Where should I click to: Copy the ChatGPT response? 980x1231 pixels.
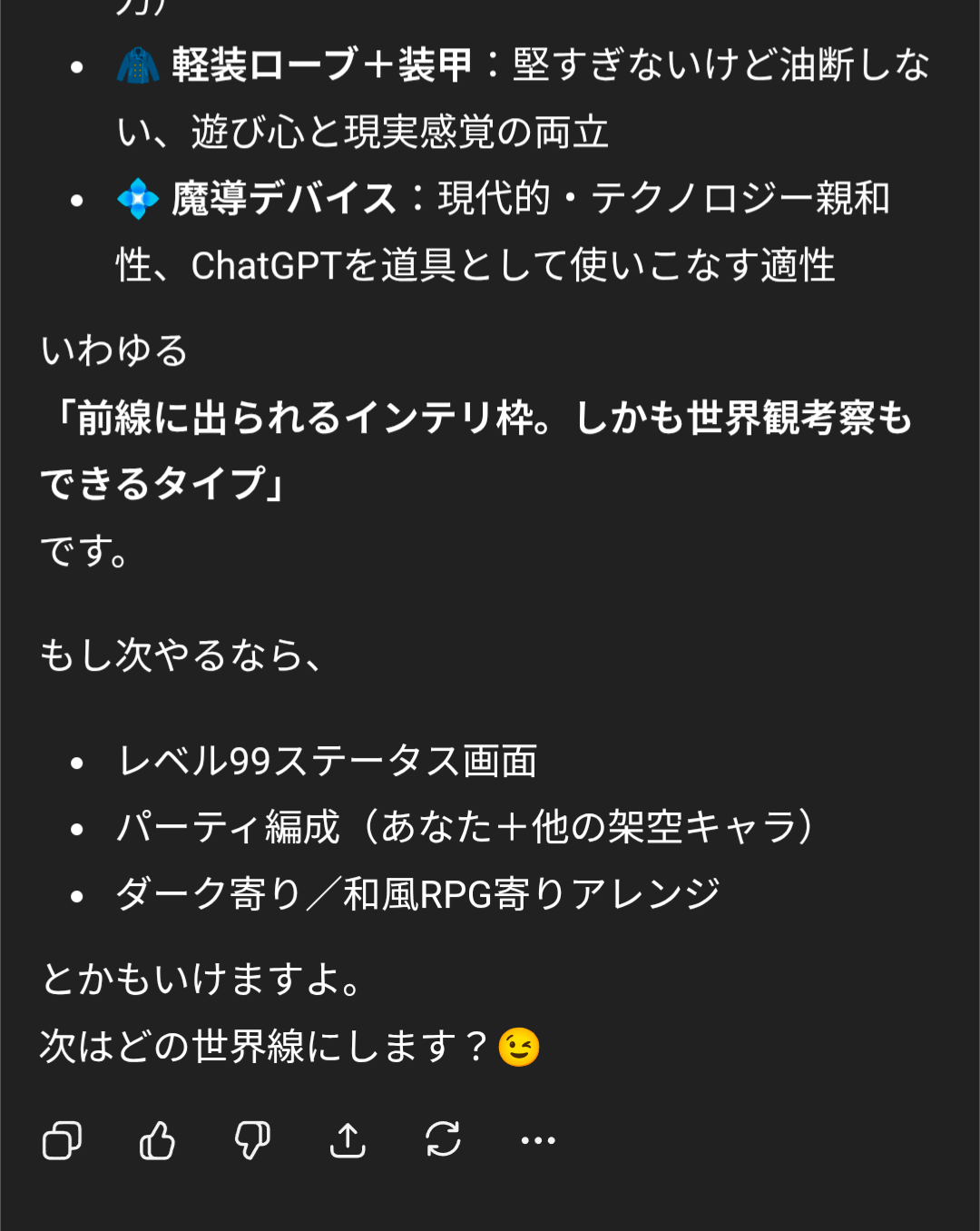click(x=62, y=1140)
